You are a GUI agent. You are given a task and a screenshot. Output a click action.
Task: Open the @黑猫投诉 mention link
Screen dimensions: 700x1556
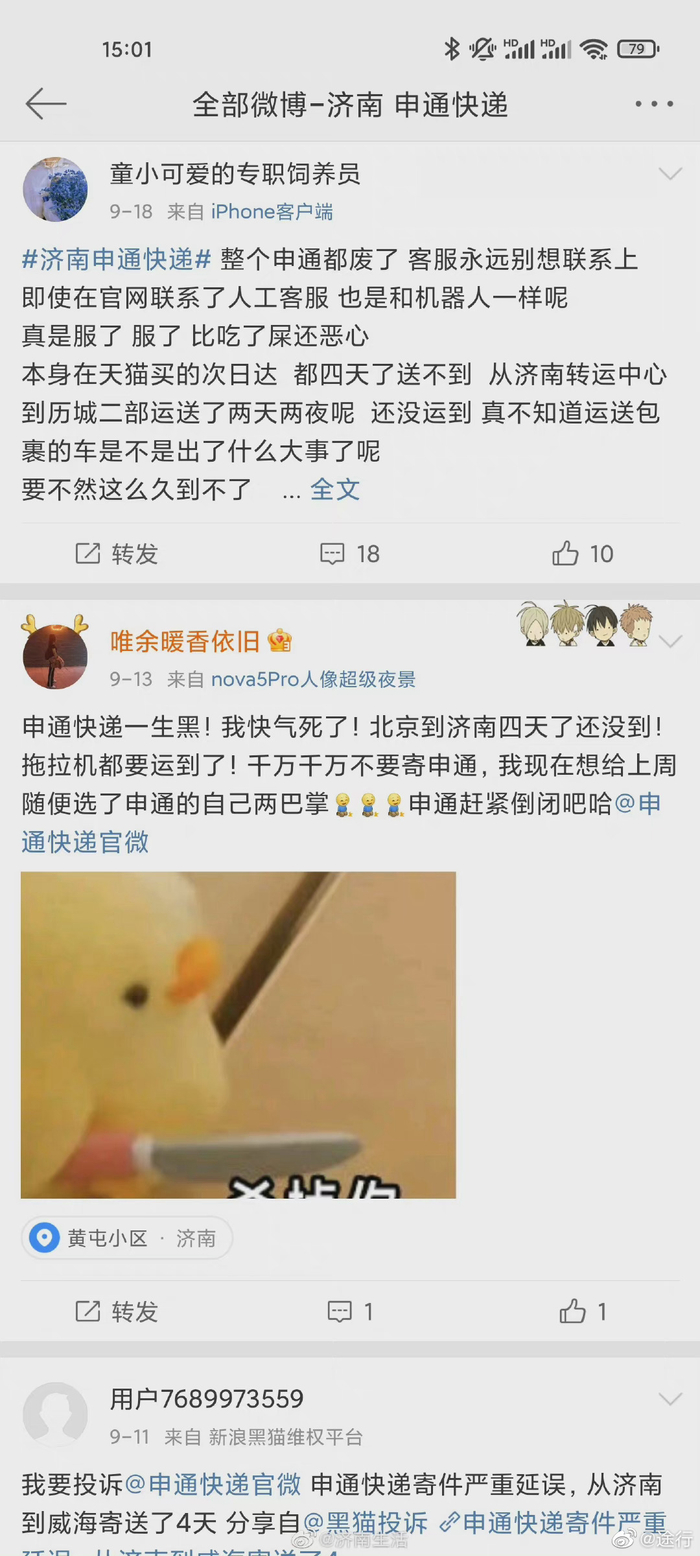coord(365,1522)
